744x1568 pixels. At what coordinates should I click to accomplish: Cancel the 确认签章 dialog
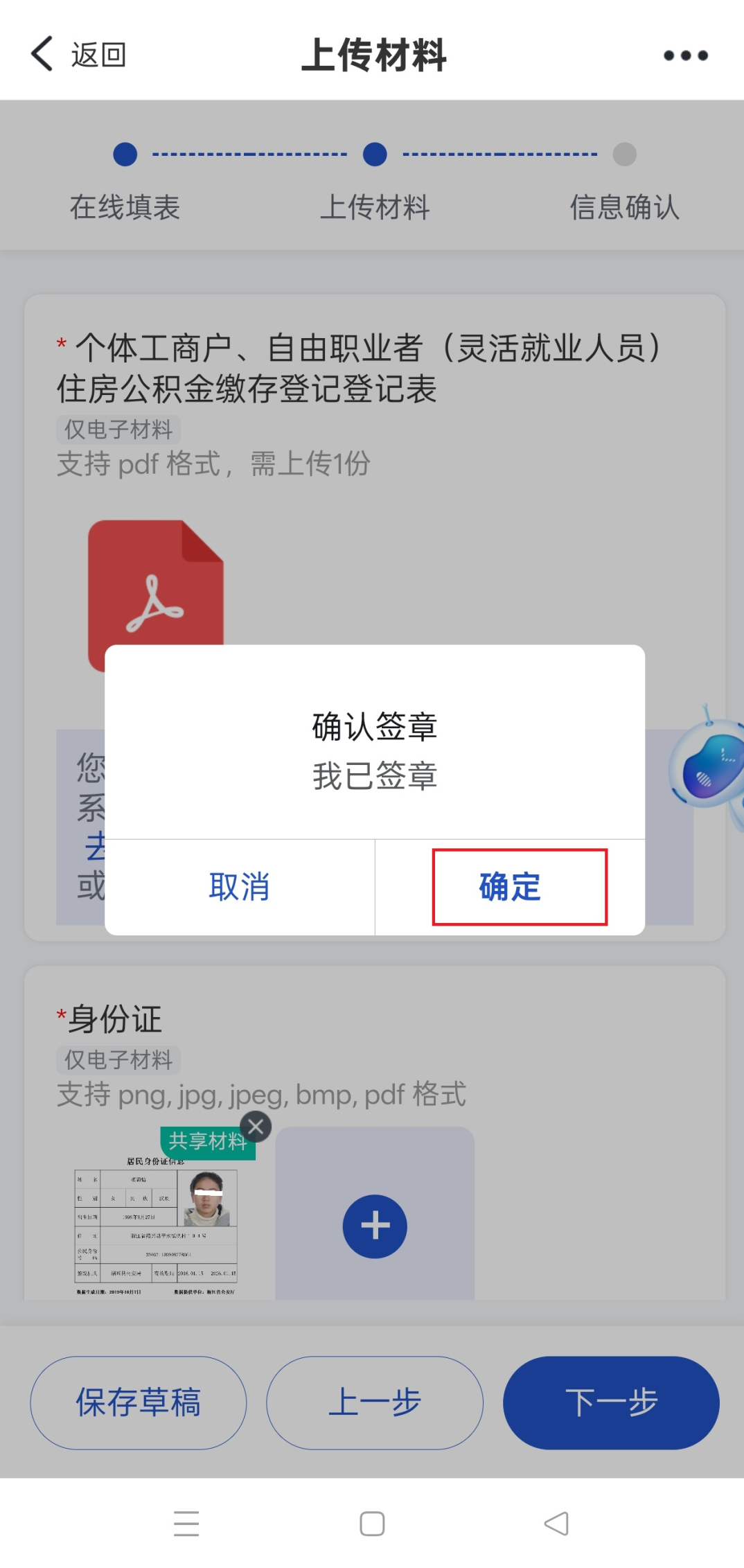[x=239, y=887]
